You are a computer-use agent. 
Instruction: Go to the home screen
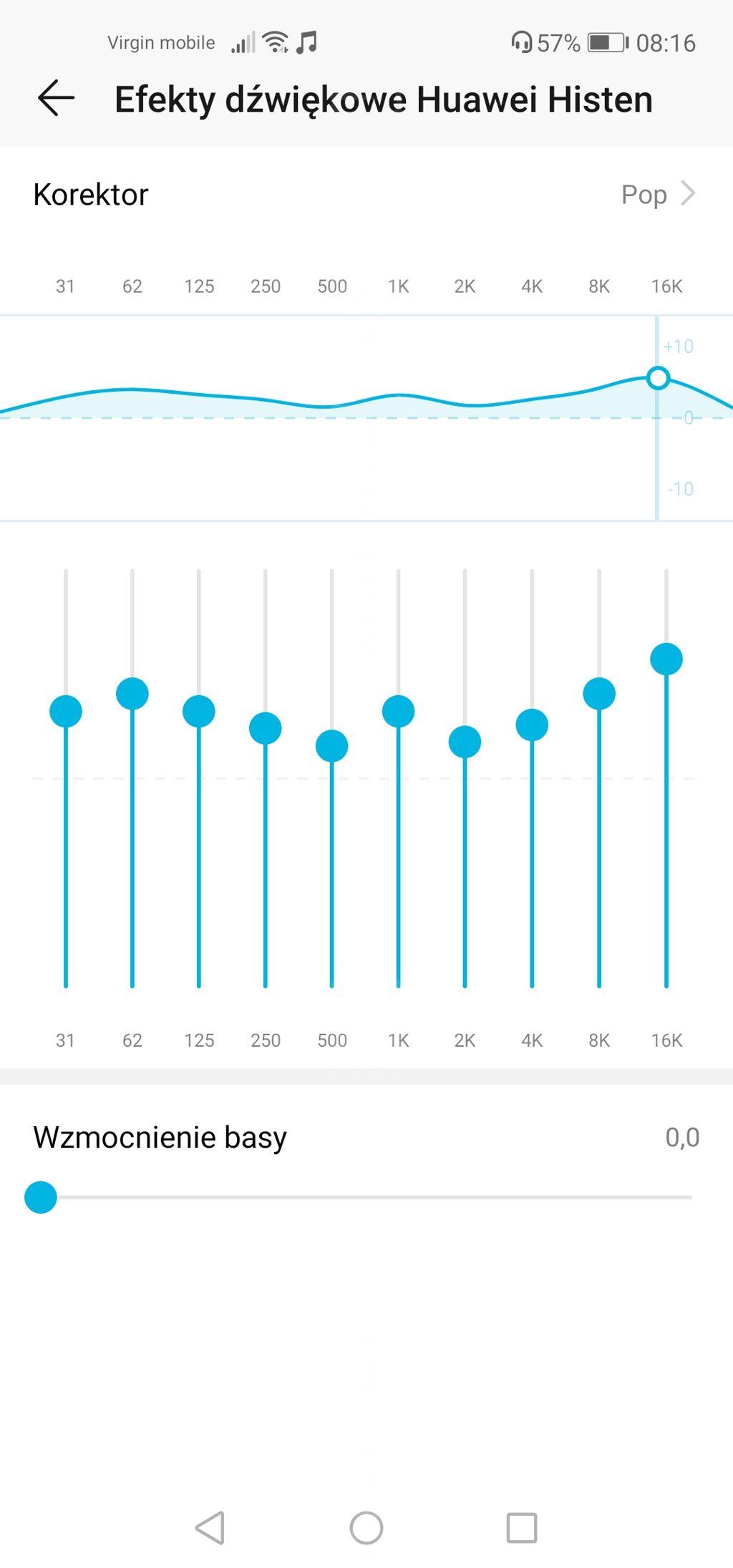[366, 1528]
